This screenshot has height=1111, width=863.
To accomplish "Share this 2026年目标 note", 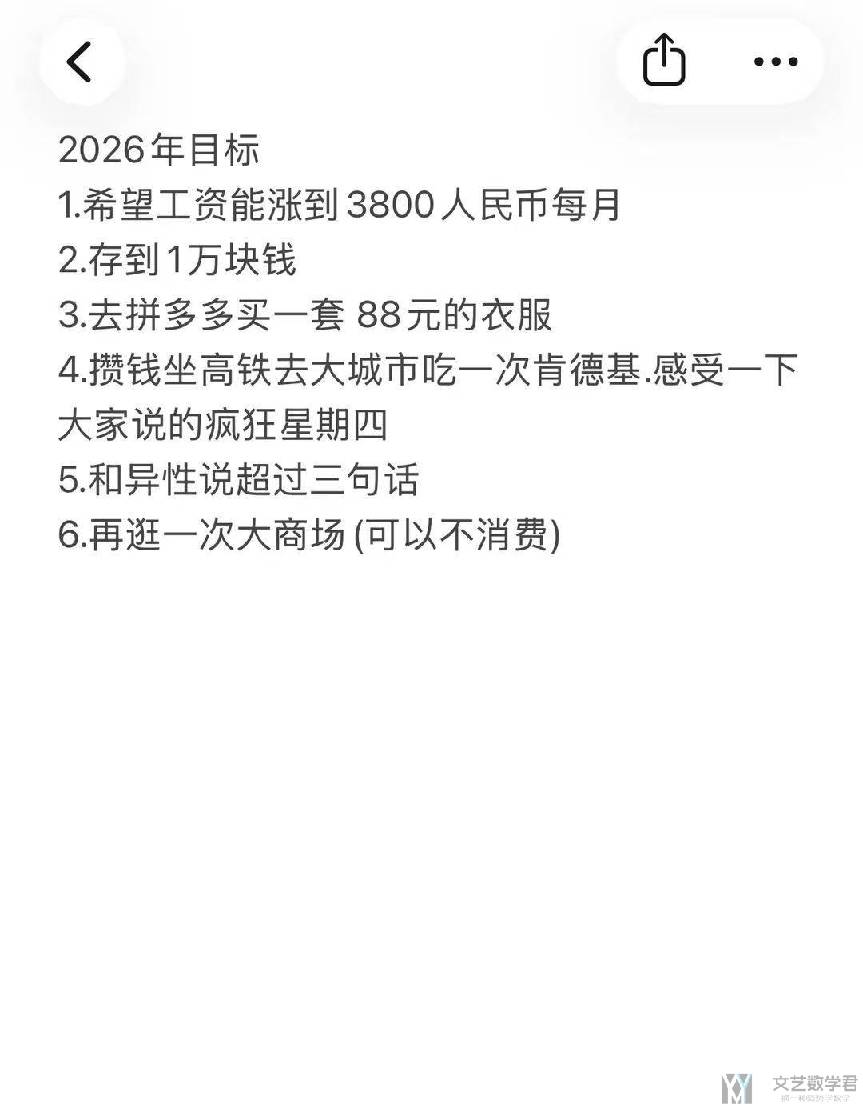I will (x=665, y=62).
